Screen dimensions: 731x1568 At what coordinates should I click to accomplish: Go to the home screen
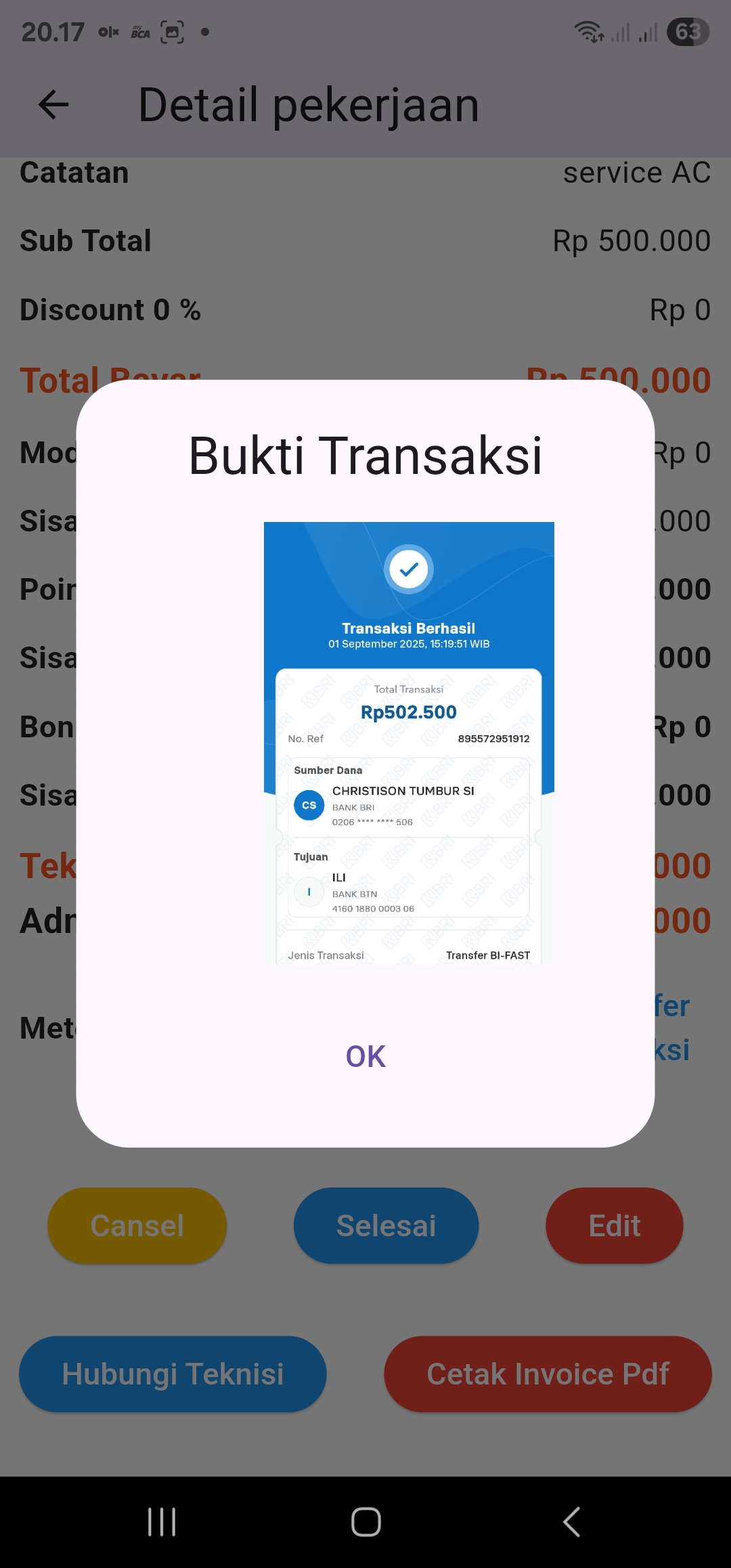[x=365, y=1522]
